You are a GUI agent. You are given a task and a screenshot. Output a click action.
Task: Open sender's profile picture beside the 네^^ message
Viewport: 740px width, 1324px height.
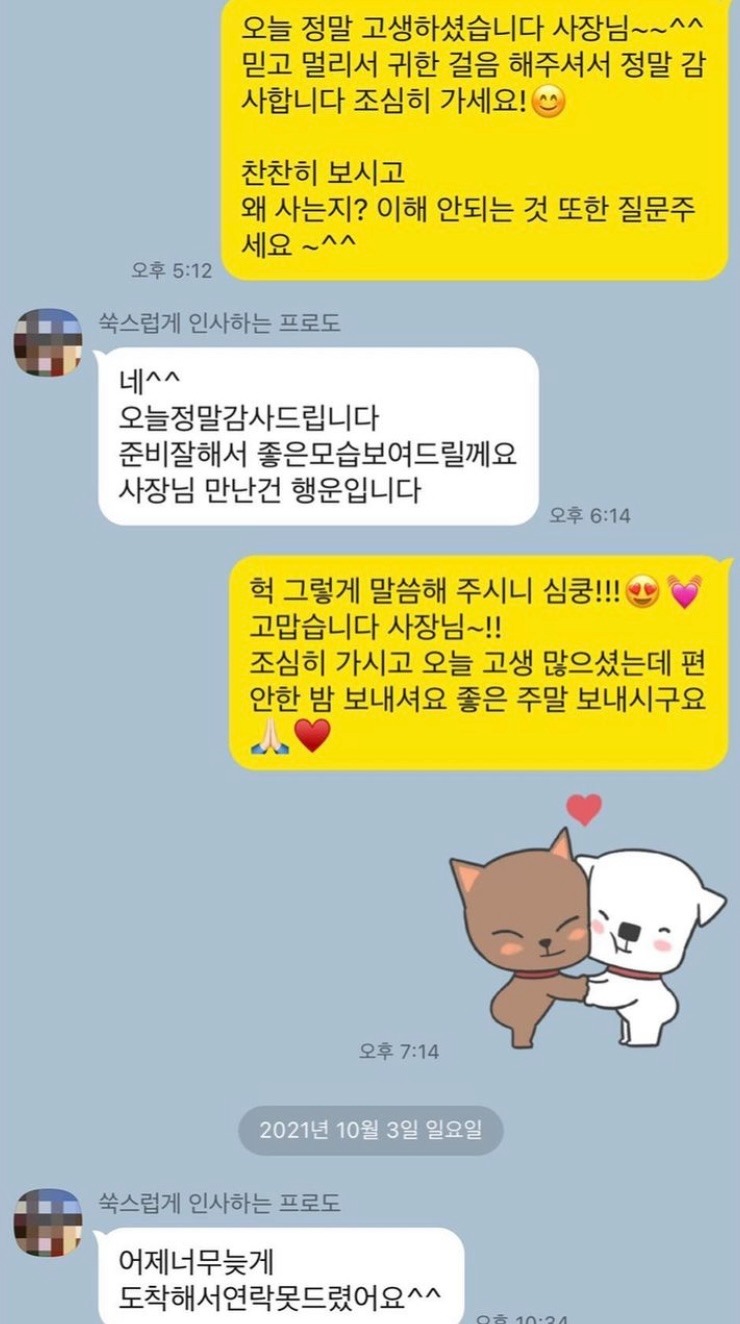coord(47,342)
